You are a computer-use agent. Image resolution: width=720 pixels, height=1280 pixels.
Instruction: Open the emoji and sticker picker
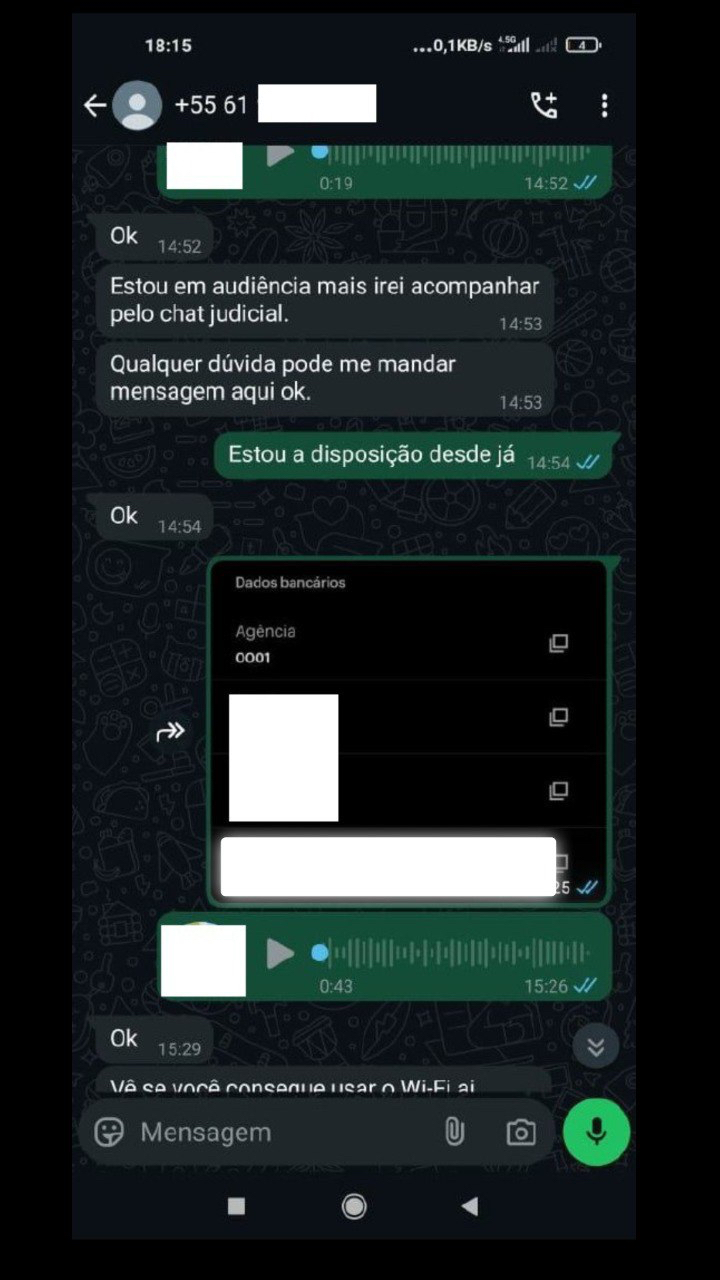(x=109, y=1132)
